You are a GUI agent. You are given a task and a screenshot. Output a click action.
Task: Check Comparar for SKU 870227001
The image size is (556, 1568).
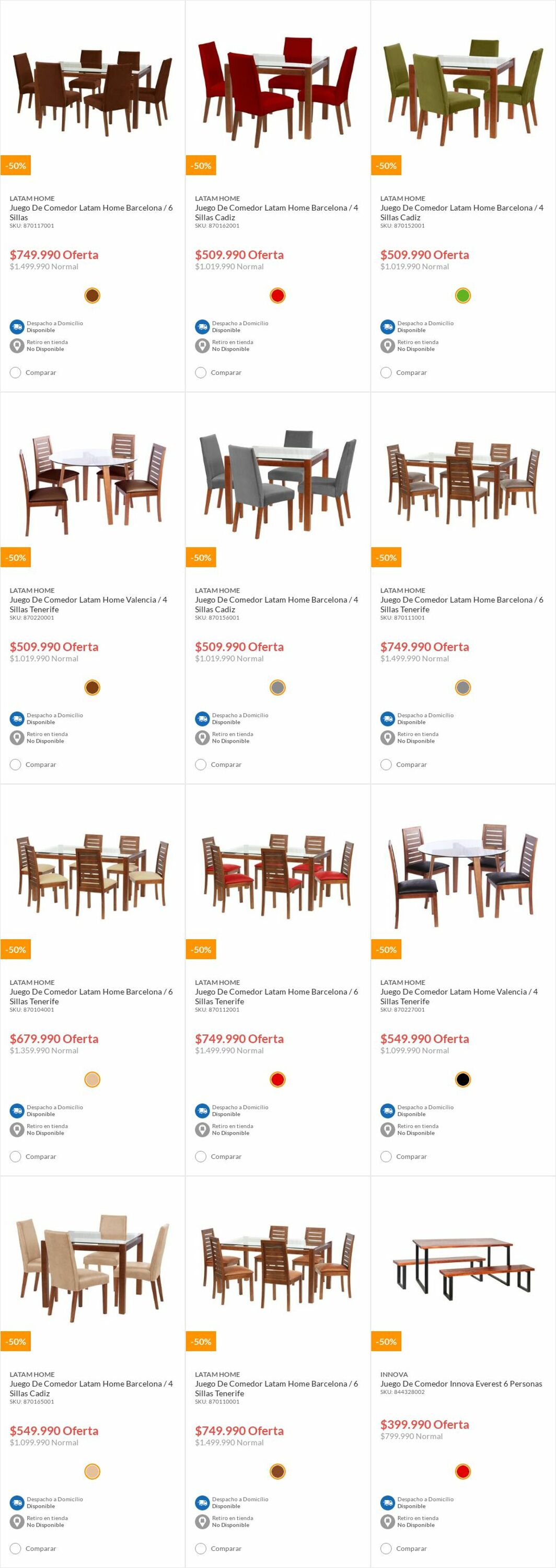pos(386,1157)
